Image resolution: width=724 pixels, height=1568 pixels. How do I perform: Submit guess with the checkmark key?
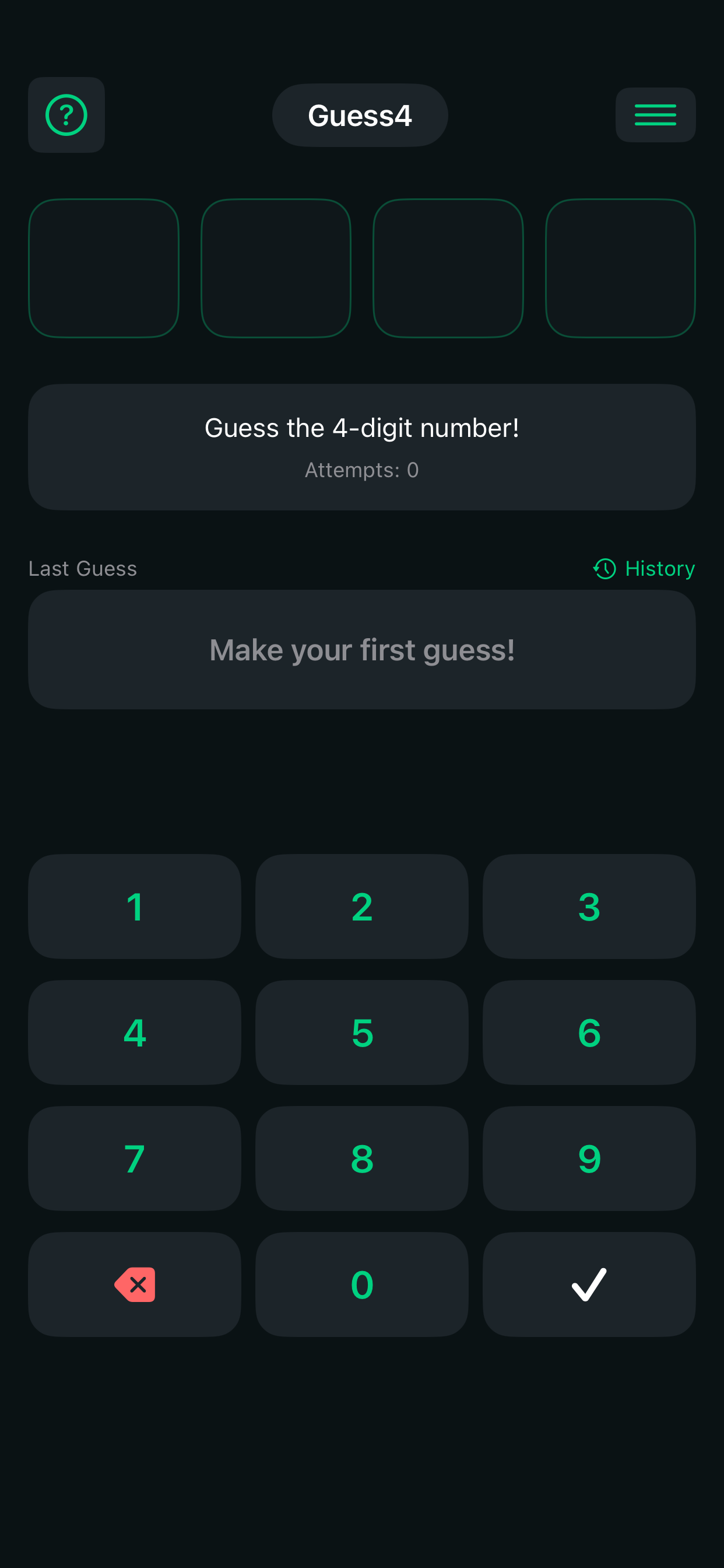(x=588, y=1284)
